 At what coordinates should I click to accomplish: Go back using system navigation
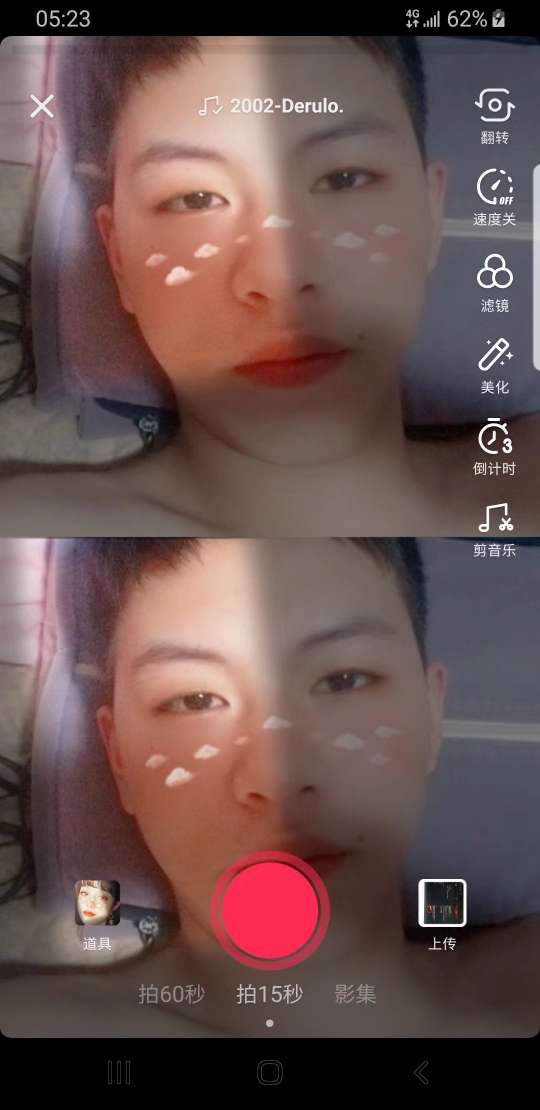pyautogui.click(x=421, y=1072)
